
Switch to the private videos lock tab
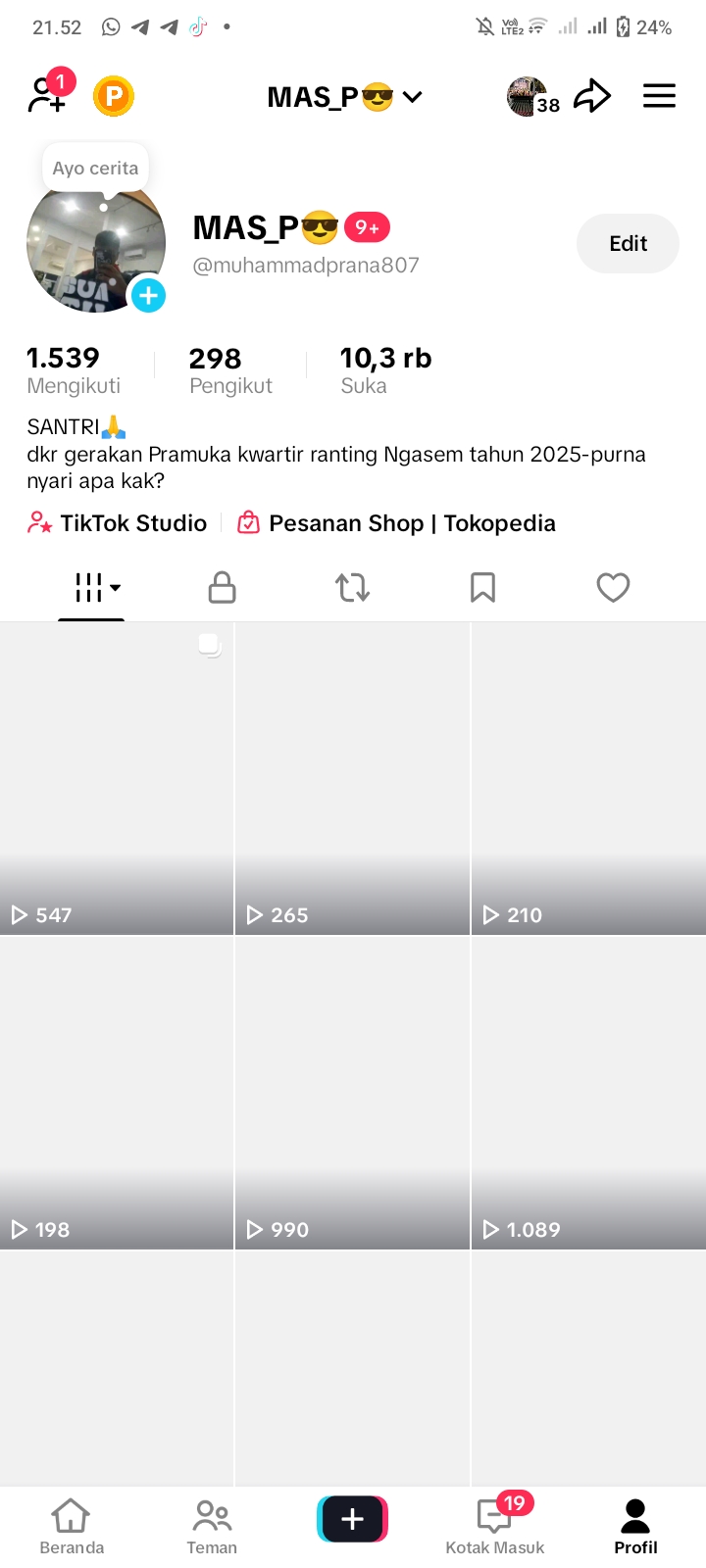click(x=223, y=588)
